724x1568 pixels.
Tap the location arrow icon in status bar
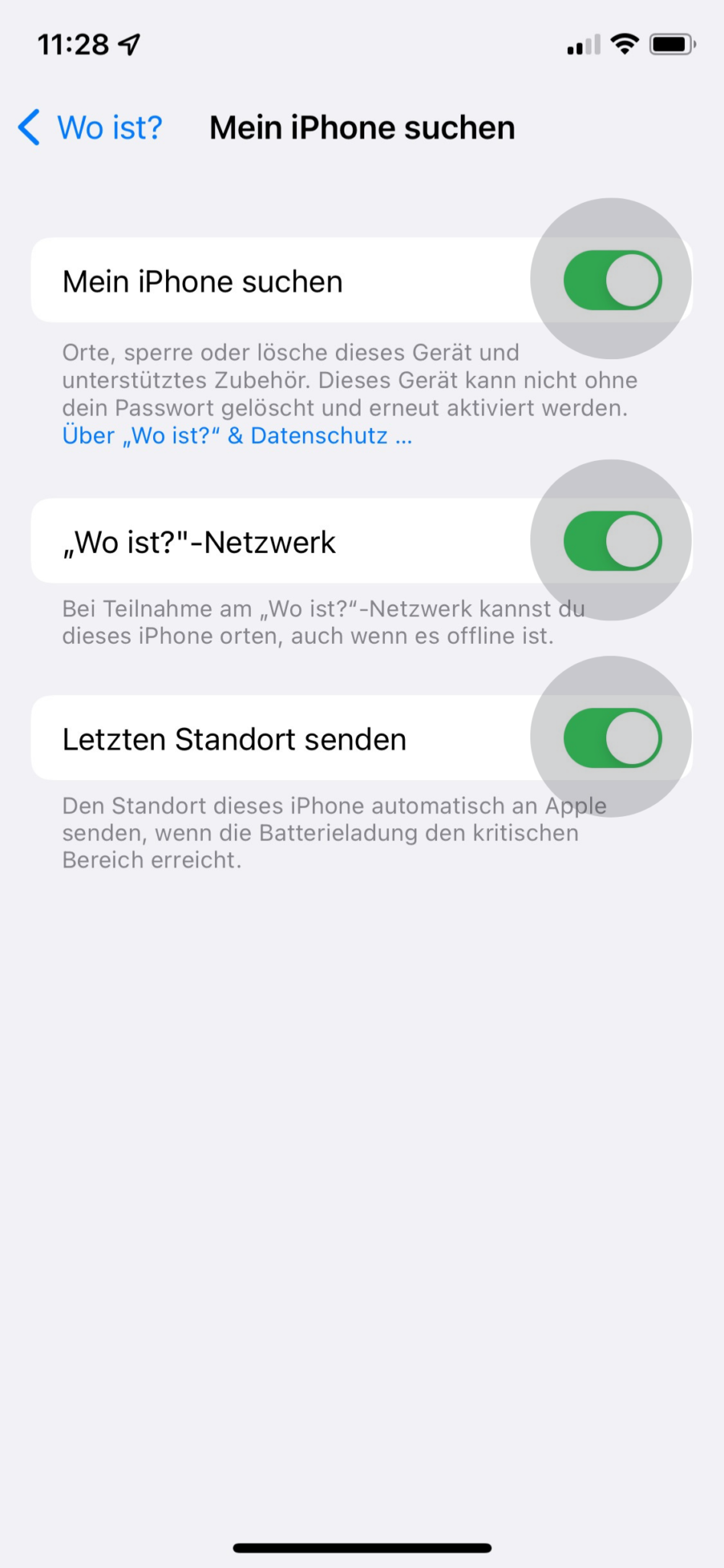pyautogui.click(x=127, y=44)
